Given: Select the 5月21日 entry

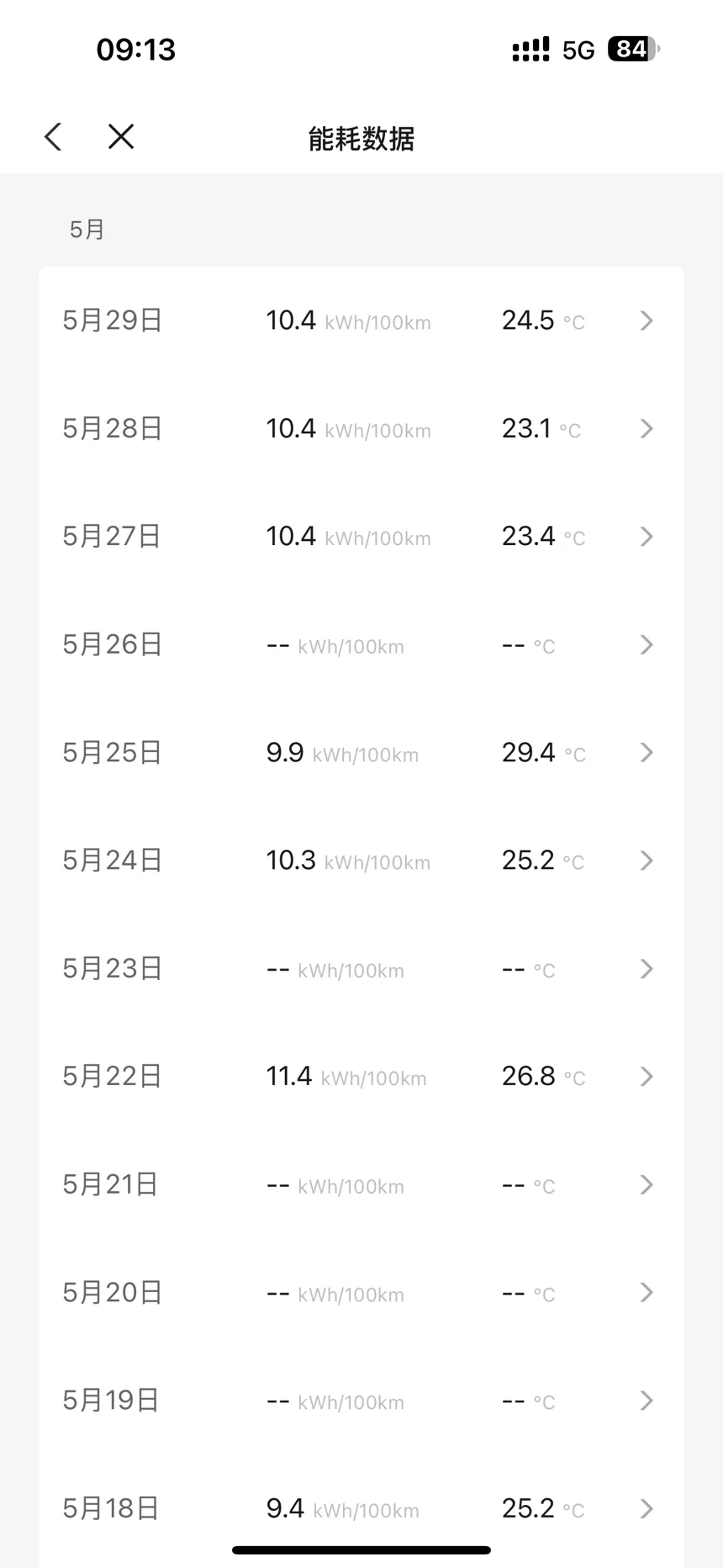Looking at the screenshot, I should [361, 1184].
